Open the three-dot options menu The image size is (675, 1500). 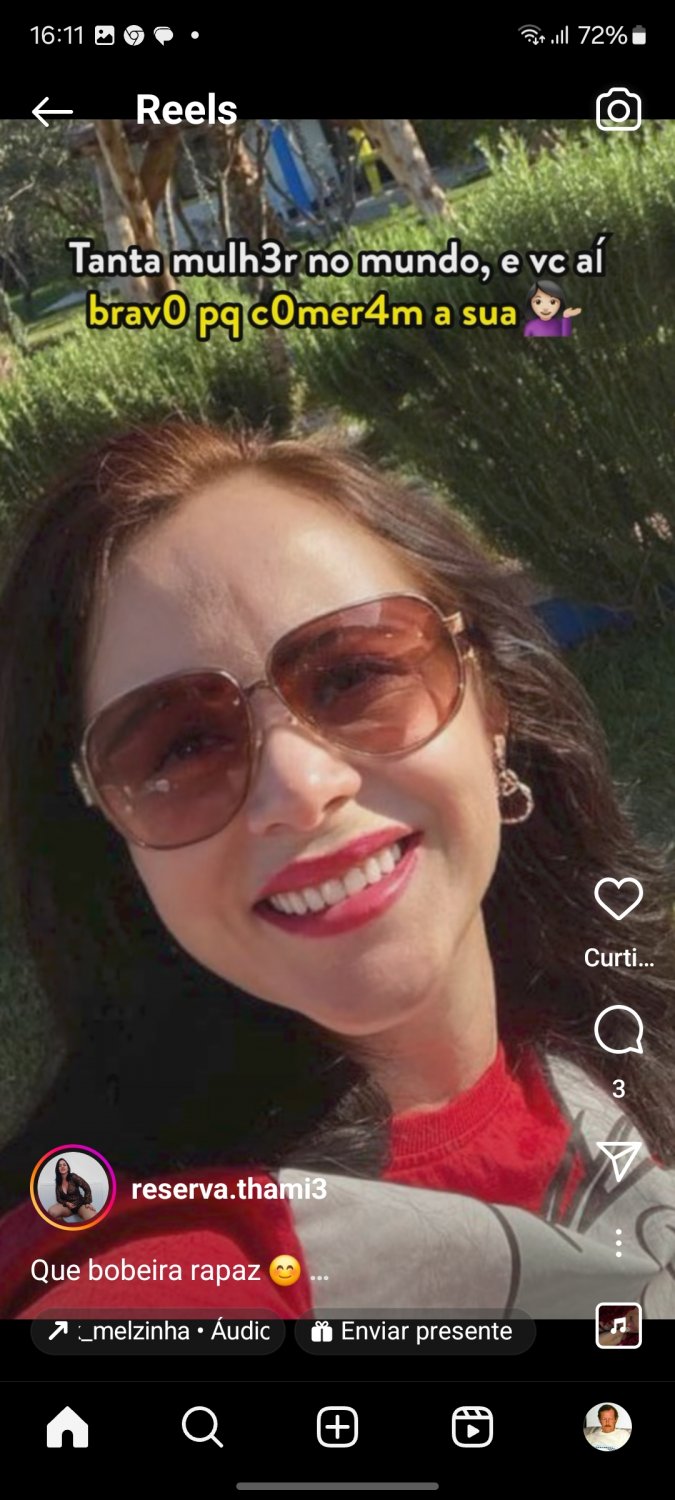point(618,1243)
